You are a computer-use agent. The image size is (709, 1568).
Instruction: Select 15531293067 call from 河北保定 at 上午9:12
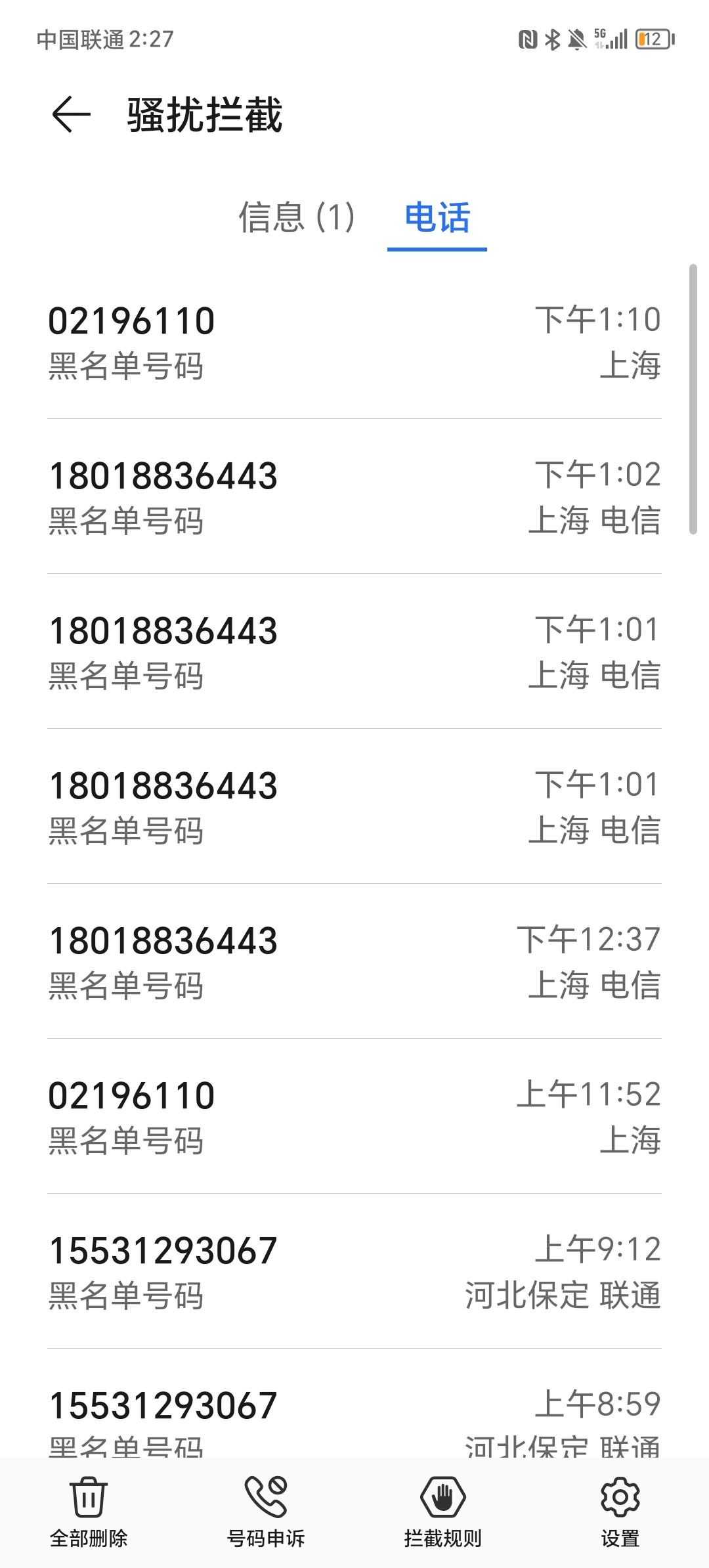coord(354,1273)
